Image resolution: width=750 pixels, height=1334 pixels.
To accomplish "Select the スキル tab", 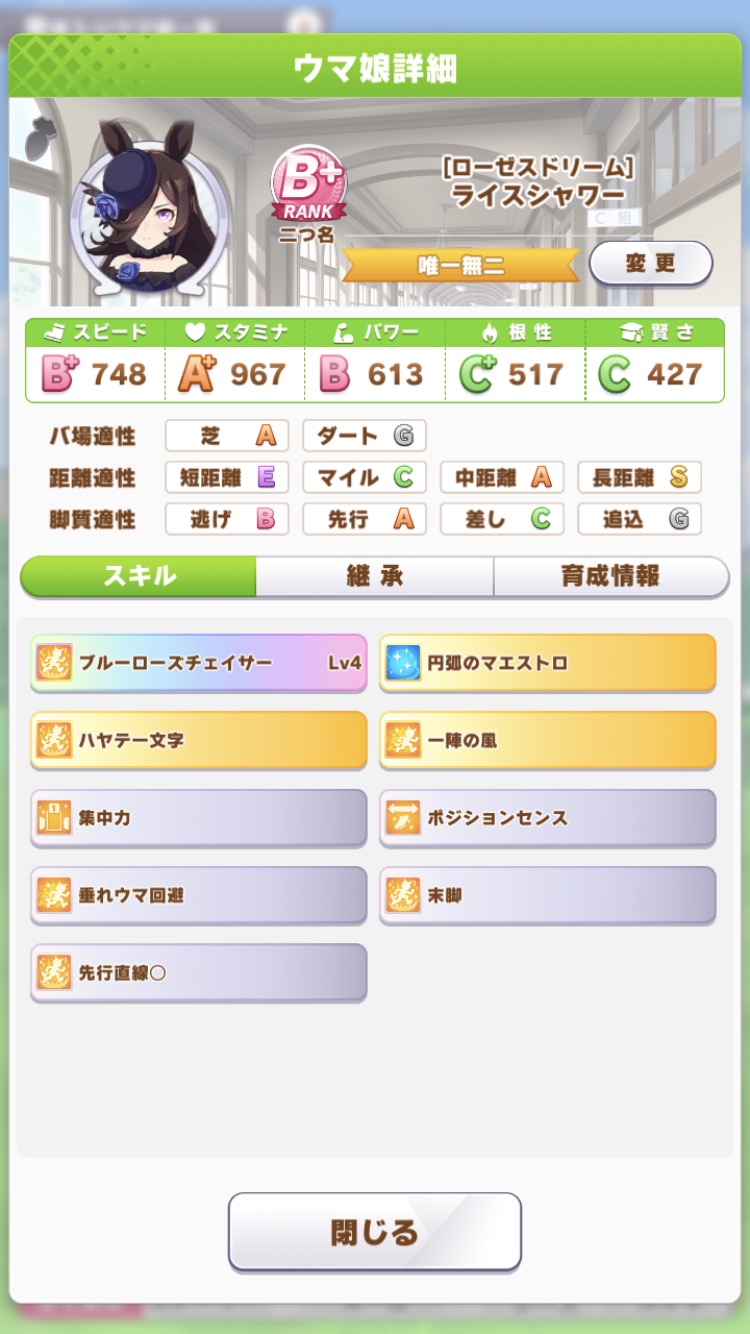I will [139, 577].
